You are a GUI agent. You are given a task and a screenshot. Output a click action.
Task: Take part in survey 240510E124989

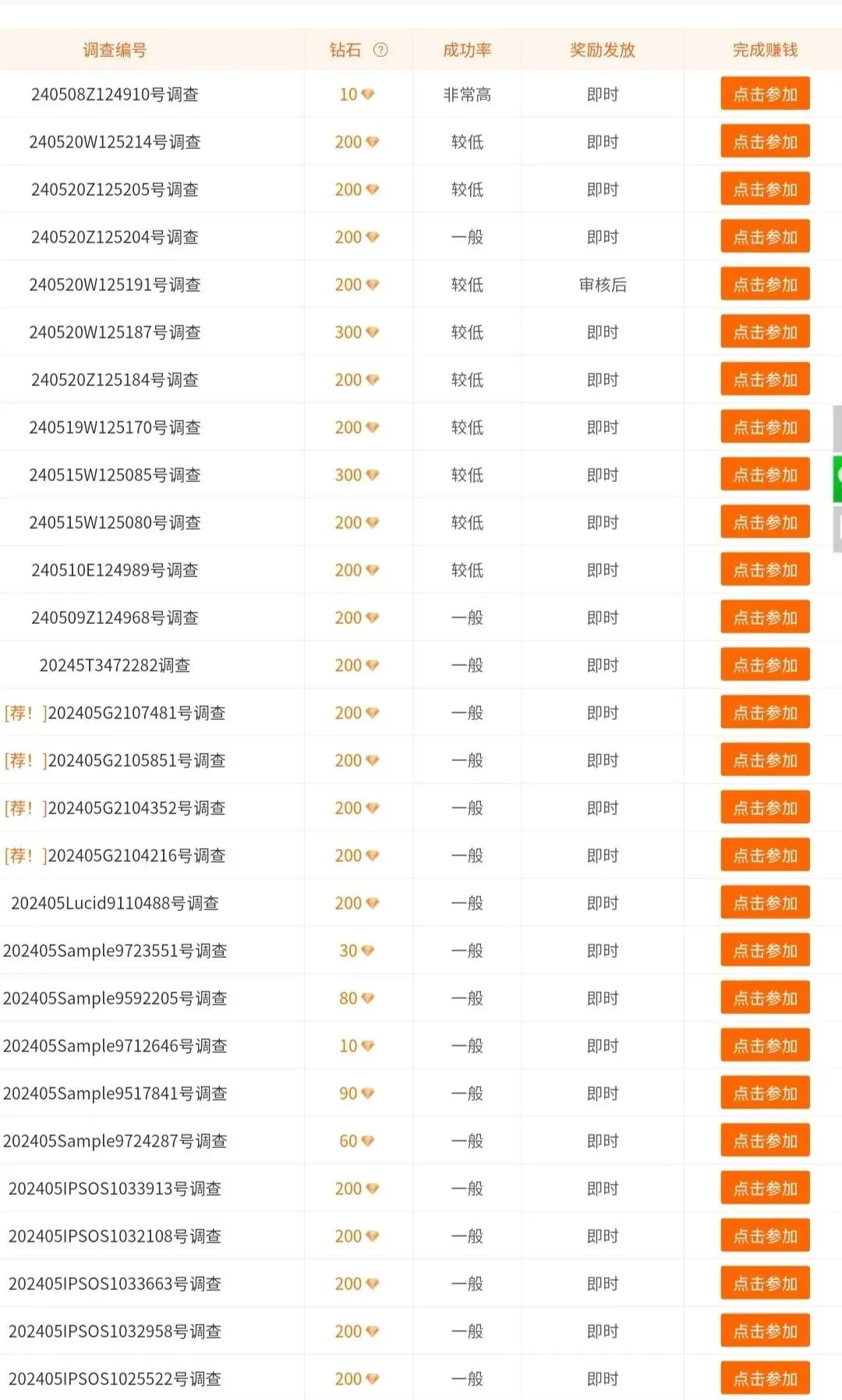765,570
